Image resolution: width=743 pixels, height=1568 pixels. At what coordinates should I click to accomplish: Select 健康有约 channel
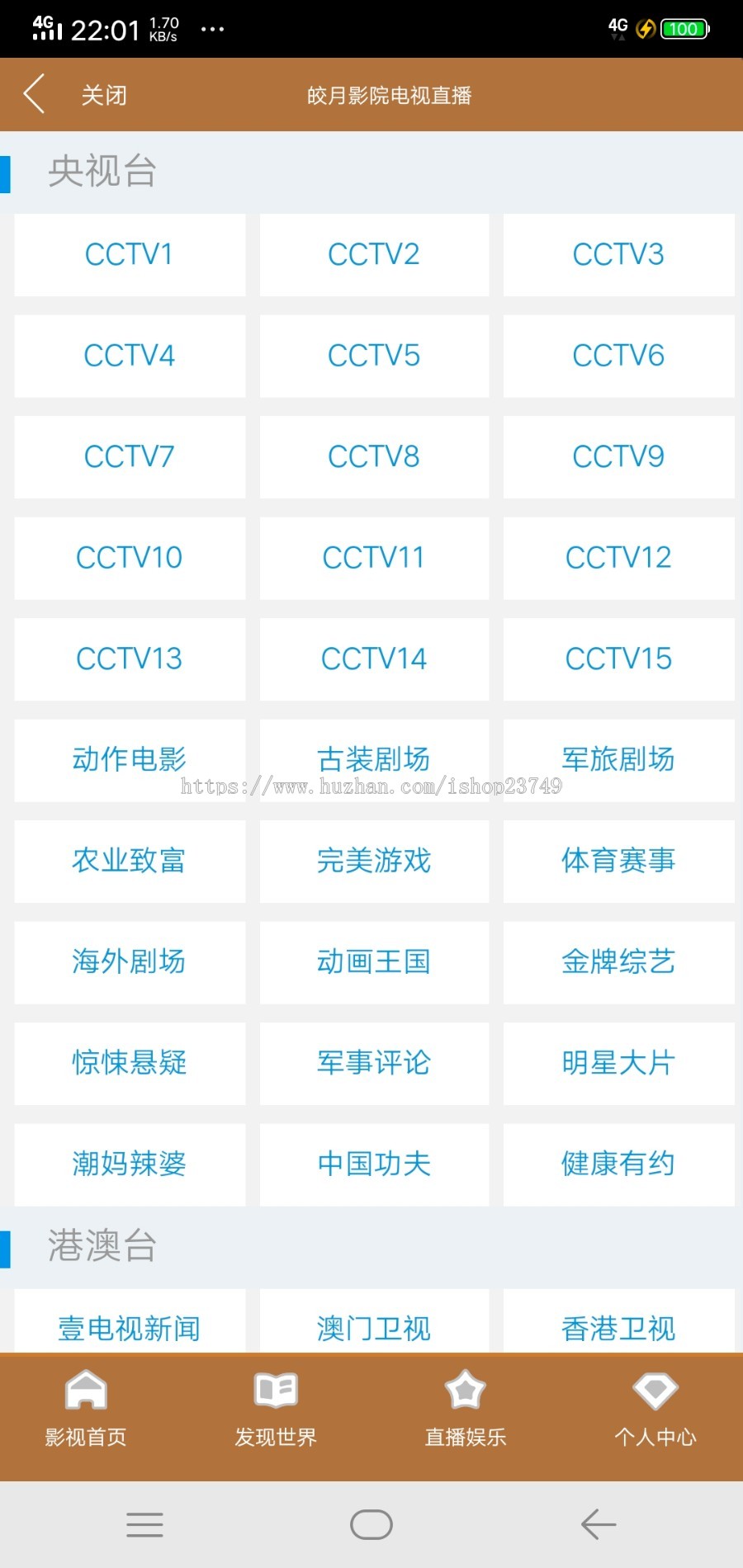[618, 1164]
